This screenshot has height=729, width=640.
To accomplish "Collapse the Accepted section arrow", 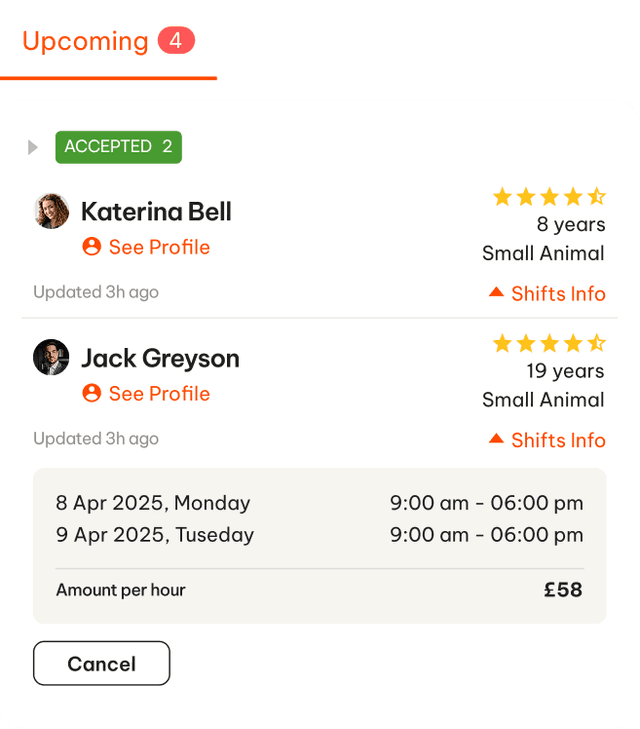I will (33, 147).
